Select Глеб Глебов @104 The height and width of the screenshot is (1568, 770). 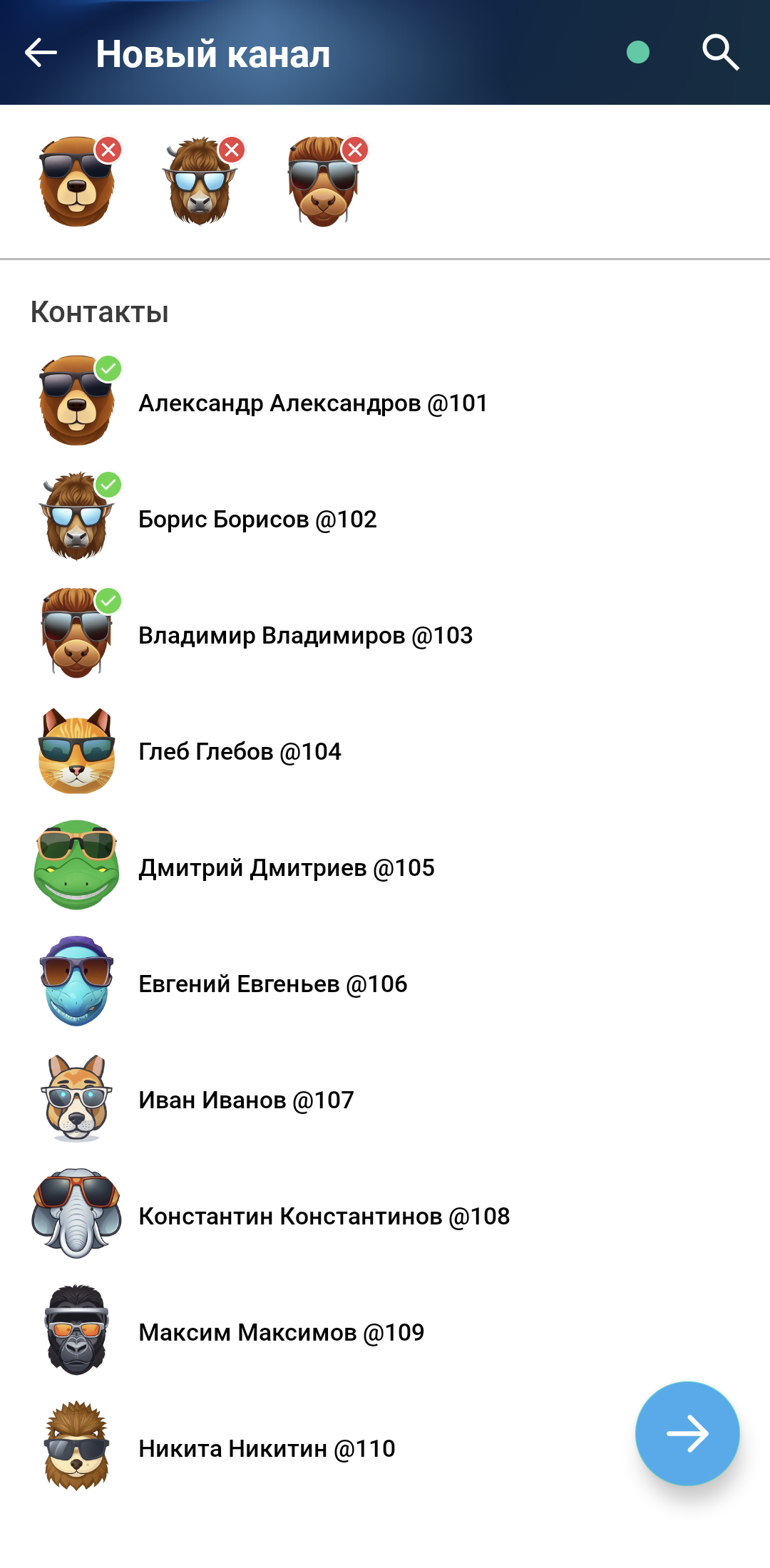coord(240,752)
